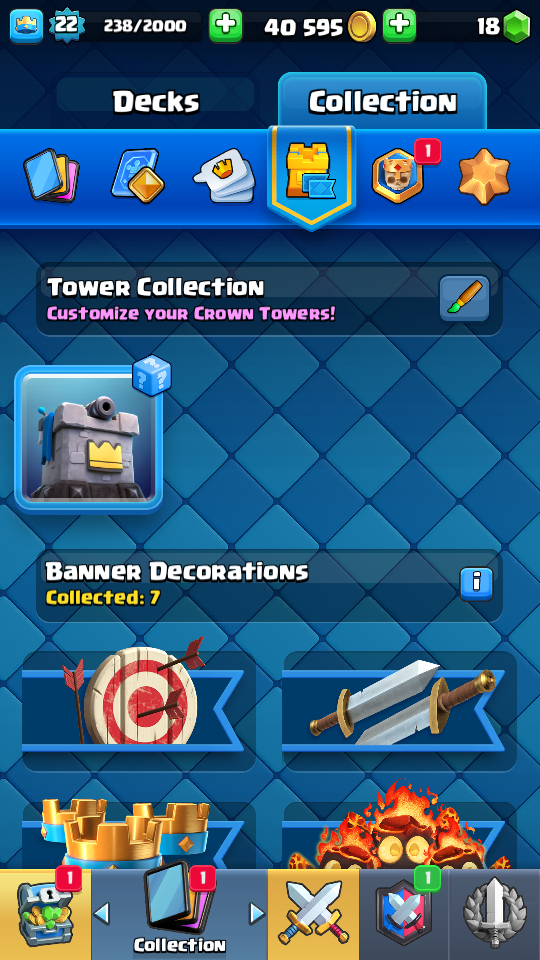Open Banner Decorations info button
Viewport: 540px width, 960px height.
(x=476, y=584)
